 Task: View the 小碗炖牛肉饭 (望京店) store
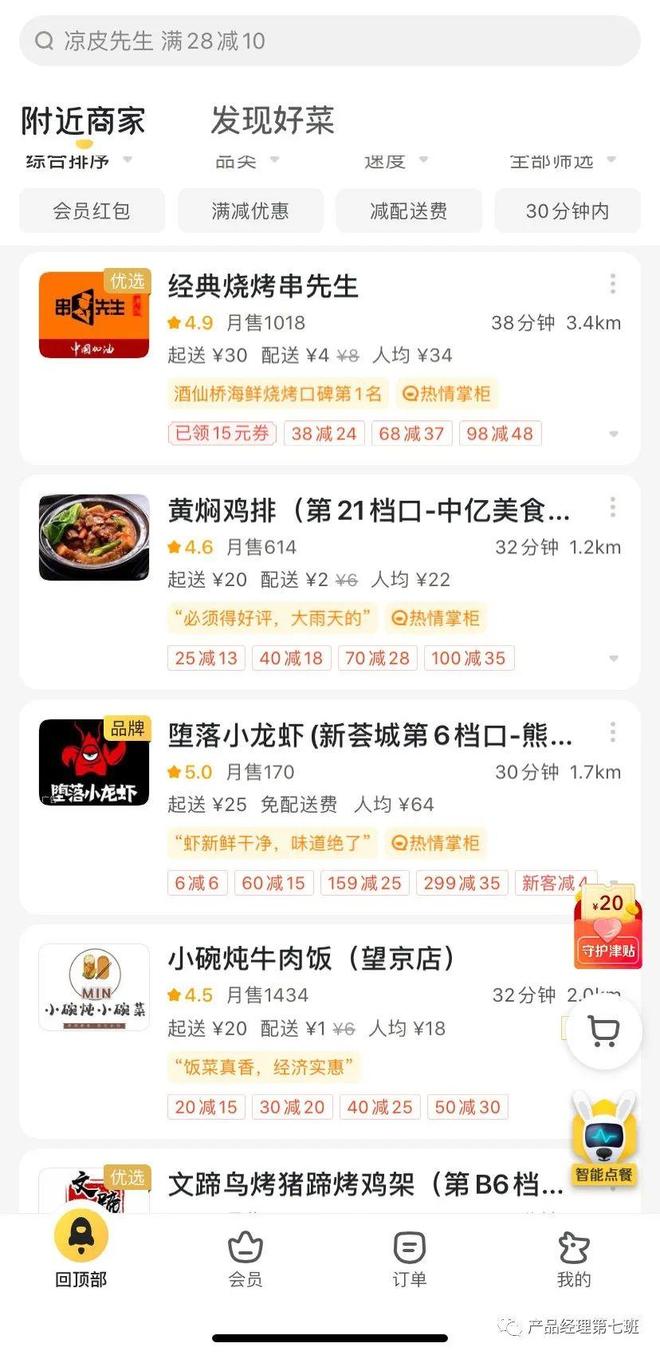tap(311, 959)
